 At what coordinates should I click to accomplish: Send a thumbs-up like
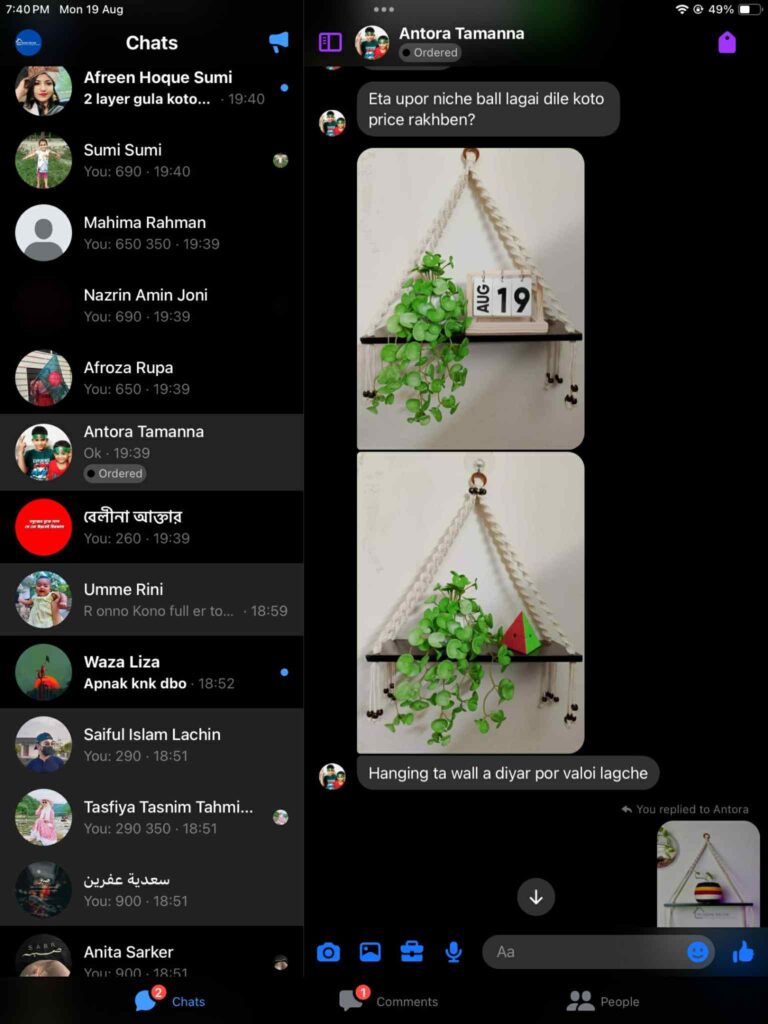coord(742,952)
